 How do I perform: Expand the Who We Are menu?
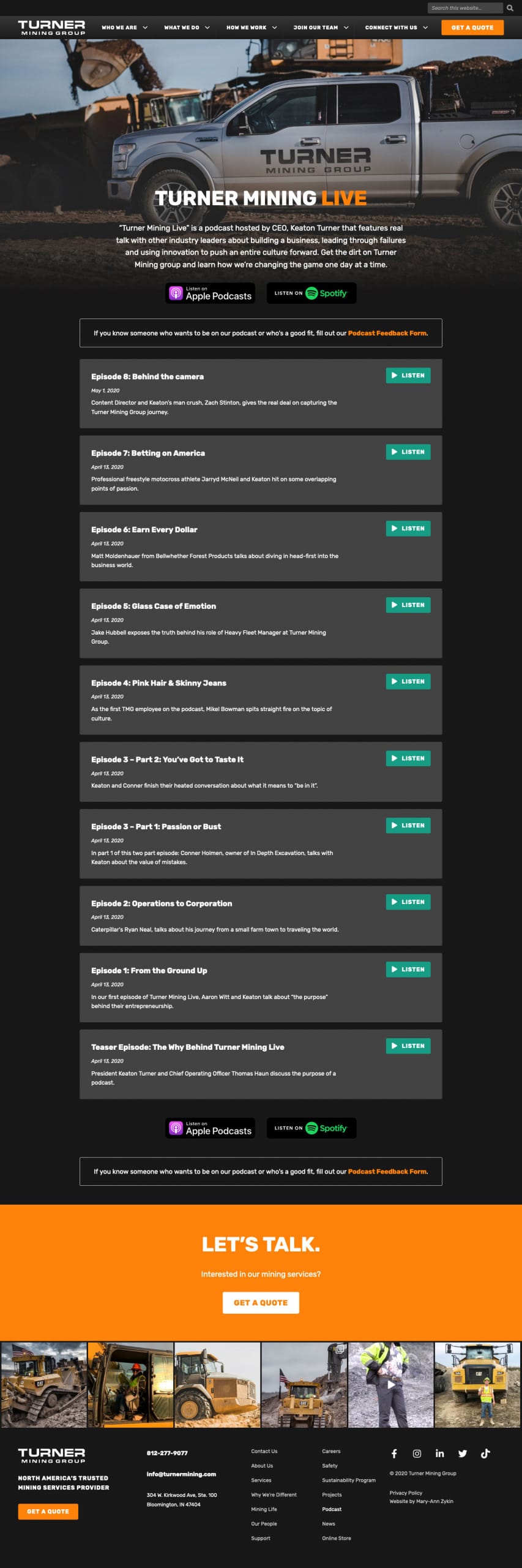(x=124, y=28)
